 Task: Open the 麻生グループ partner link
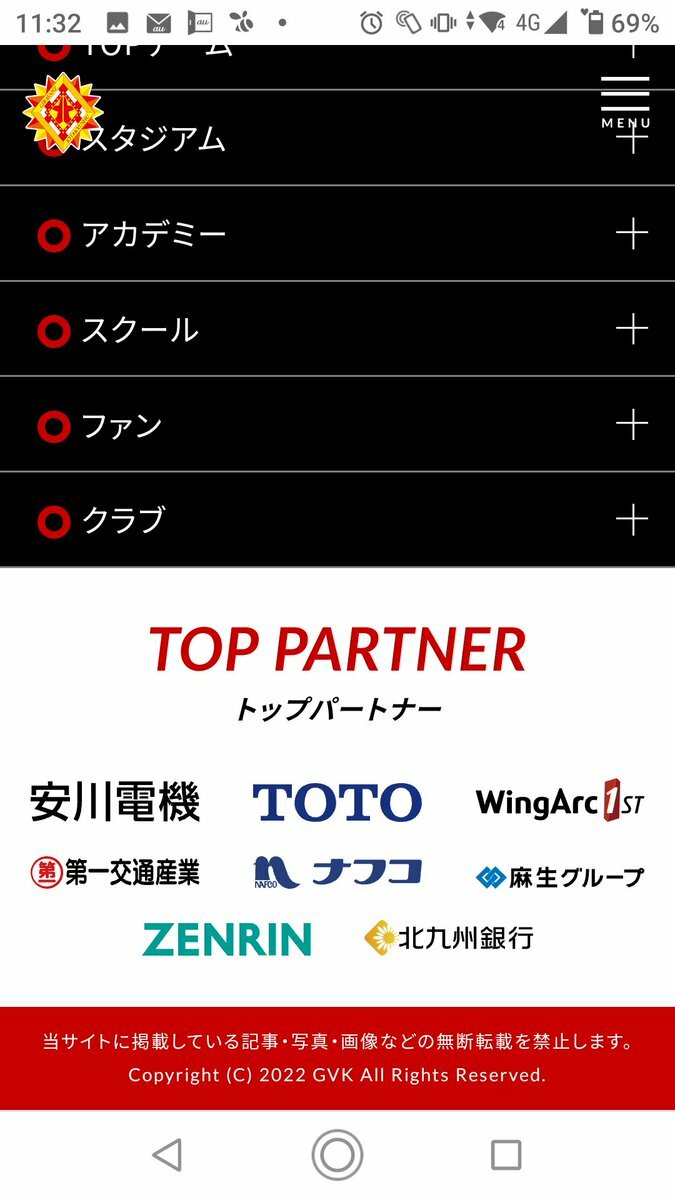coord(560,877)
